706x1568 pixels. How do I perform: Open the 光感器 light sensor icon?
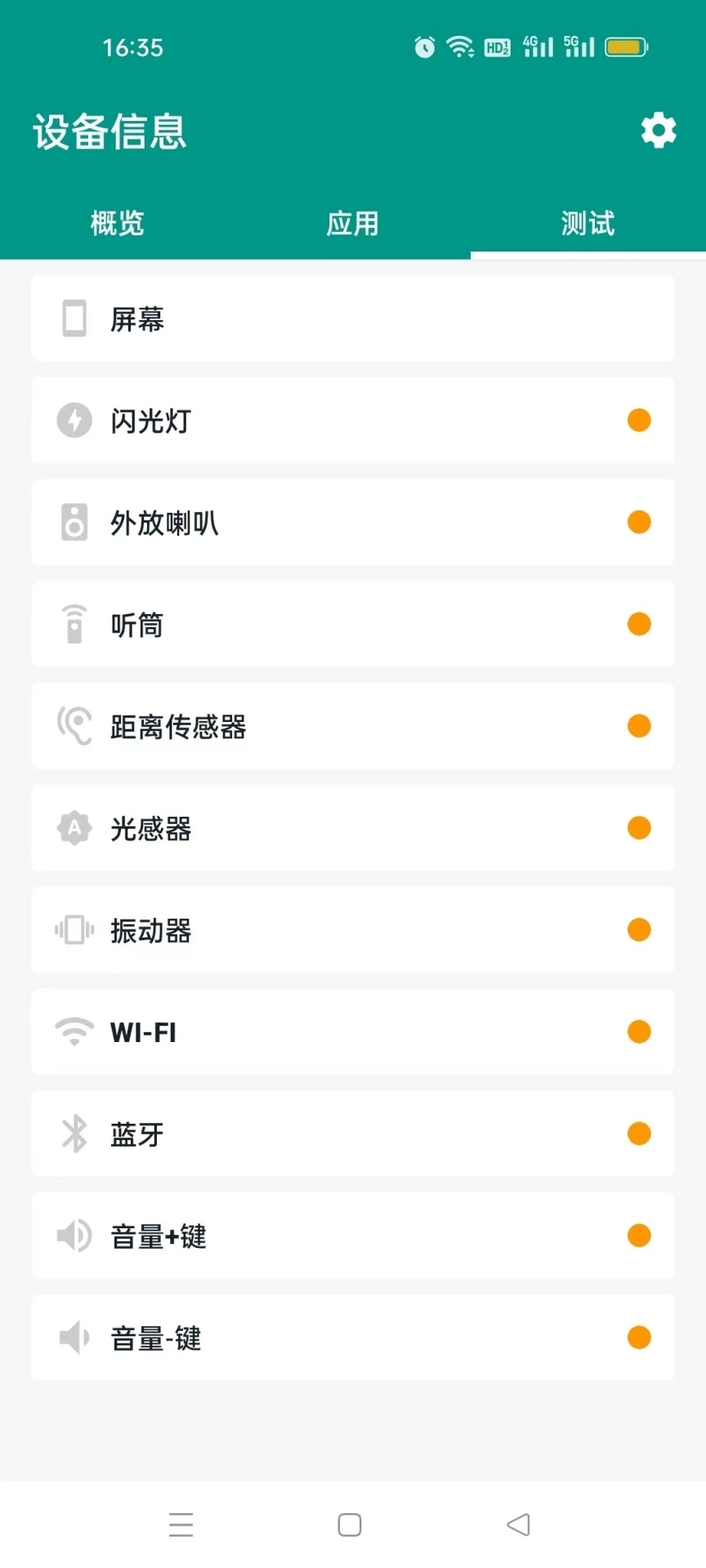click(74, 828)
